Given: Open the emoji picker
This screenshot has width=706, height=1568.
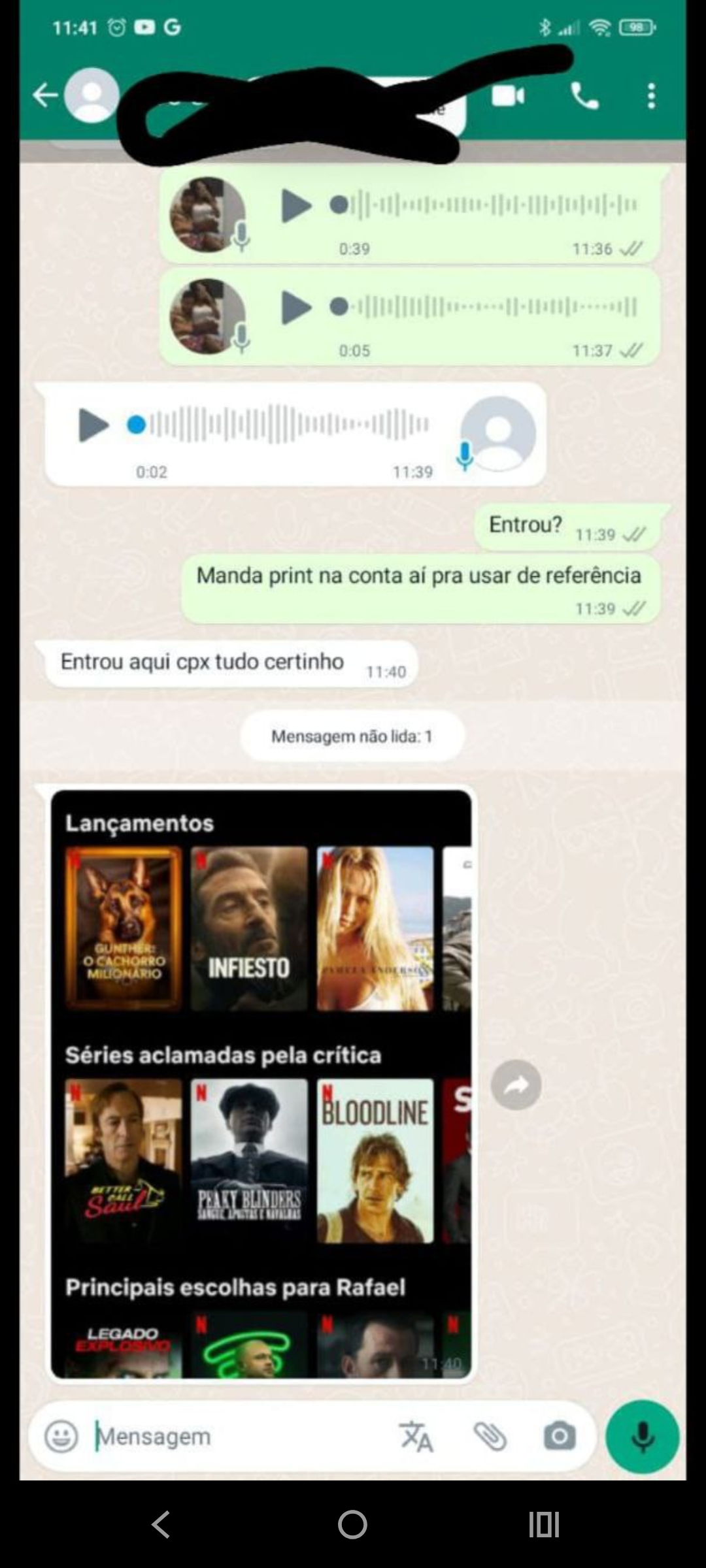Looking at the screenshot, I should pyautogui.click(x=61, y=1437).
